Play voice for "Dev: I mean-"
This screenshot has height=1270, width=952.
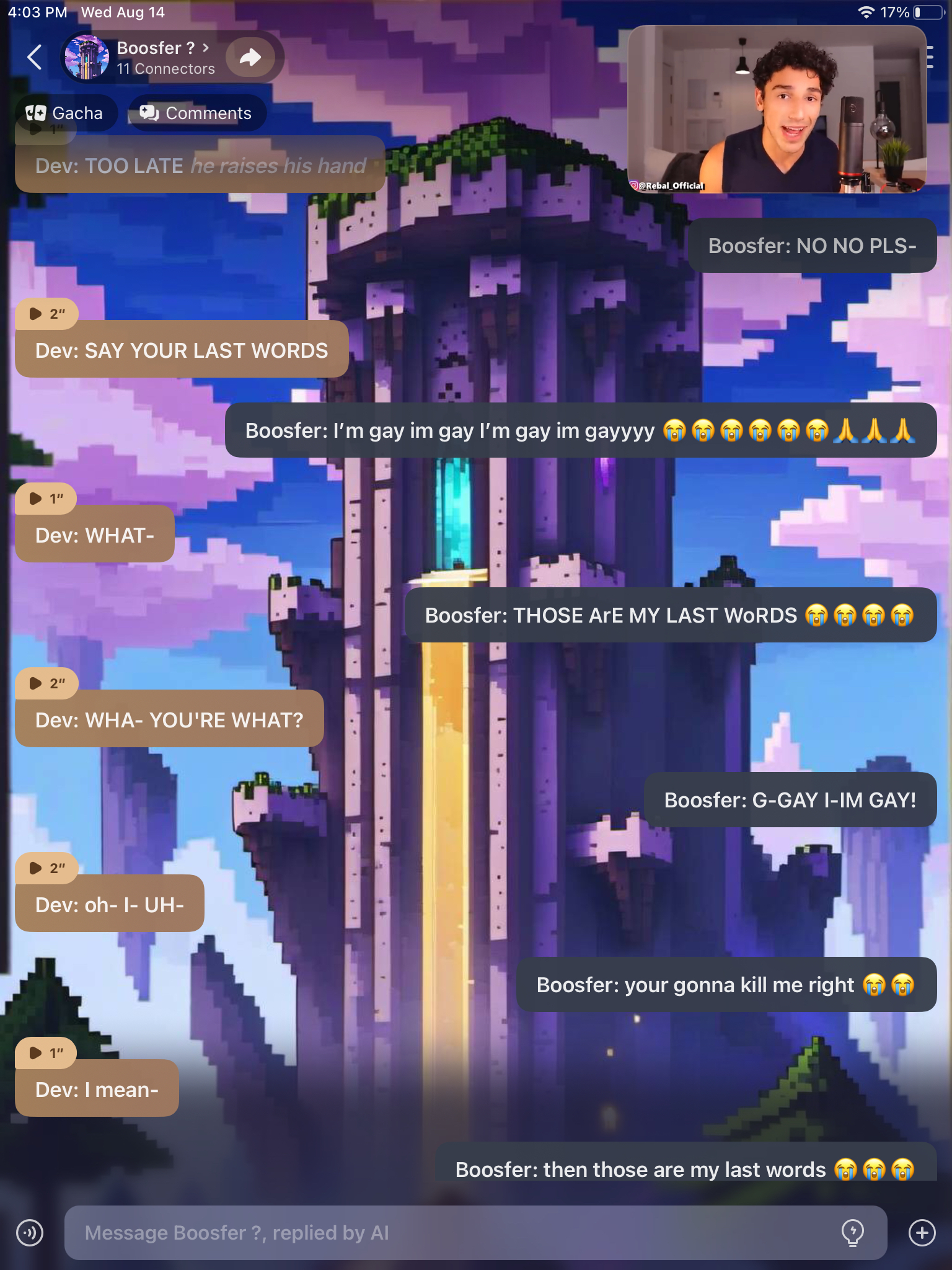tap(45, 1053)
